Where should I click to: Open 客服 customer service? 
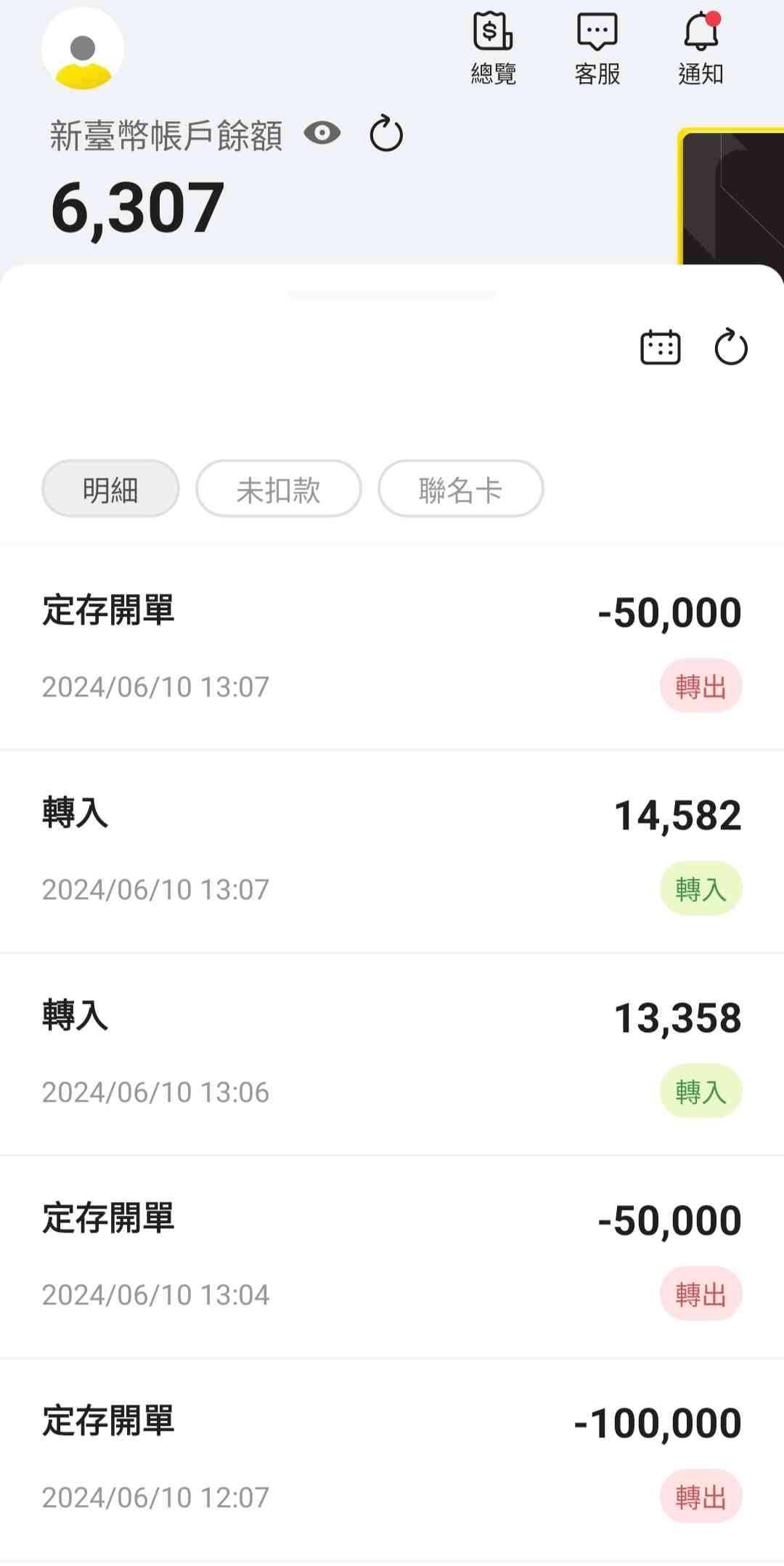click(597, 48)
